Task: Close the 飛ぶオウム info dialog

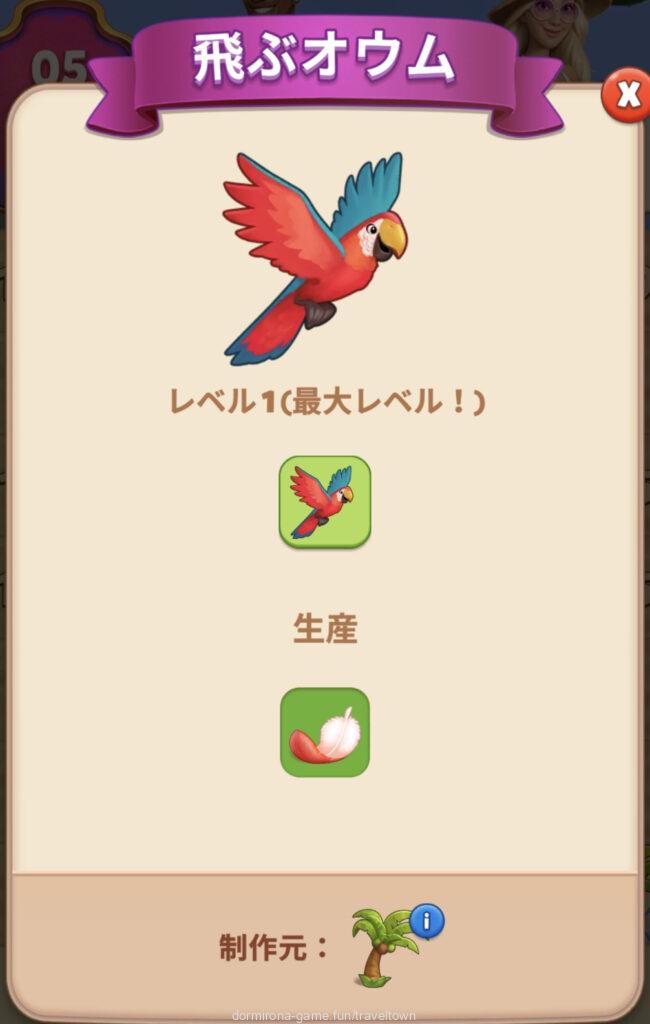Action: (627, 96)
